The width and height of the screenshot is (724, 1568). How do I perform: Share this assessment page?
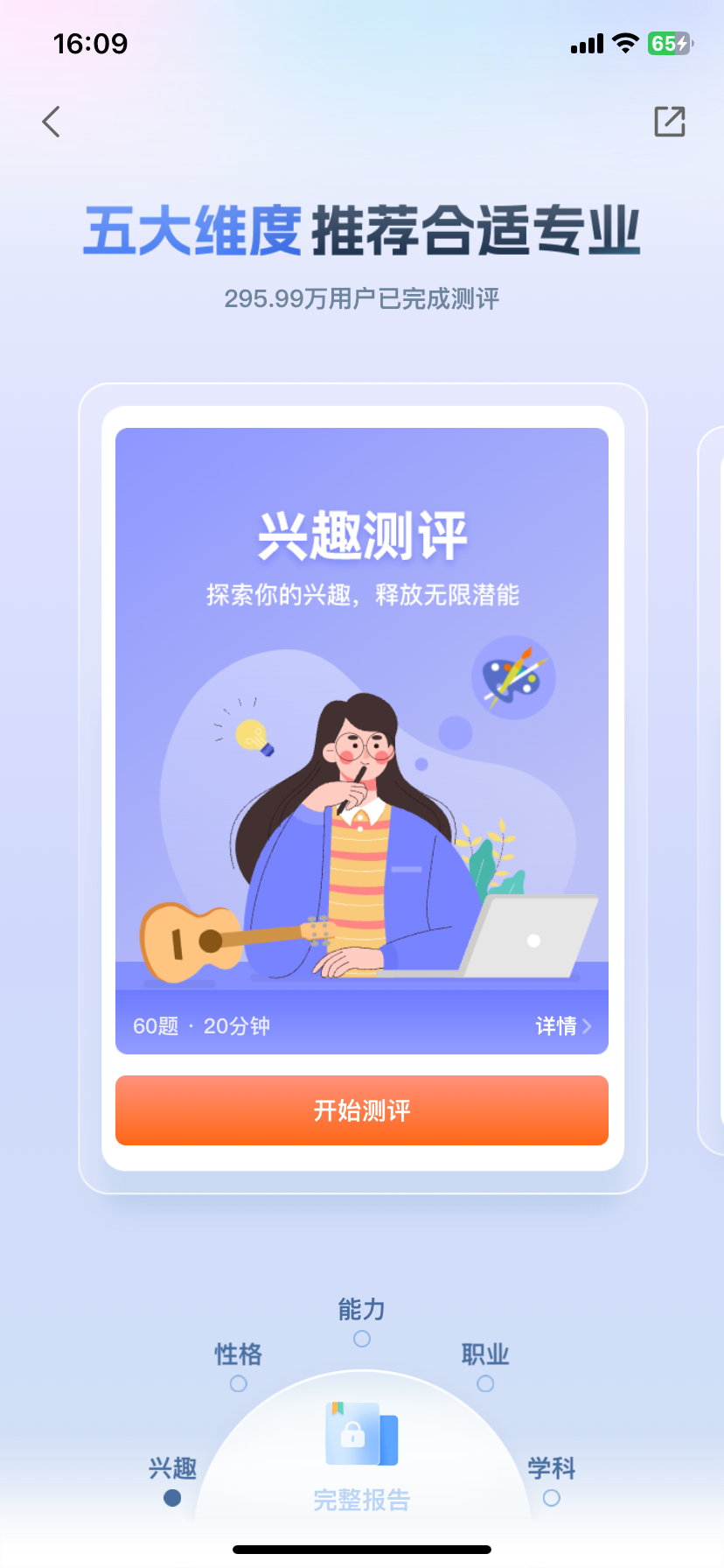[x=670, y=122]
